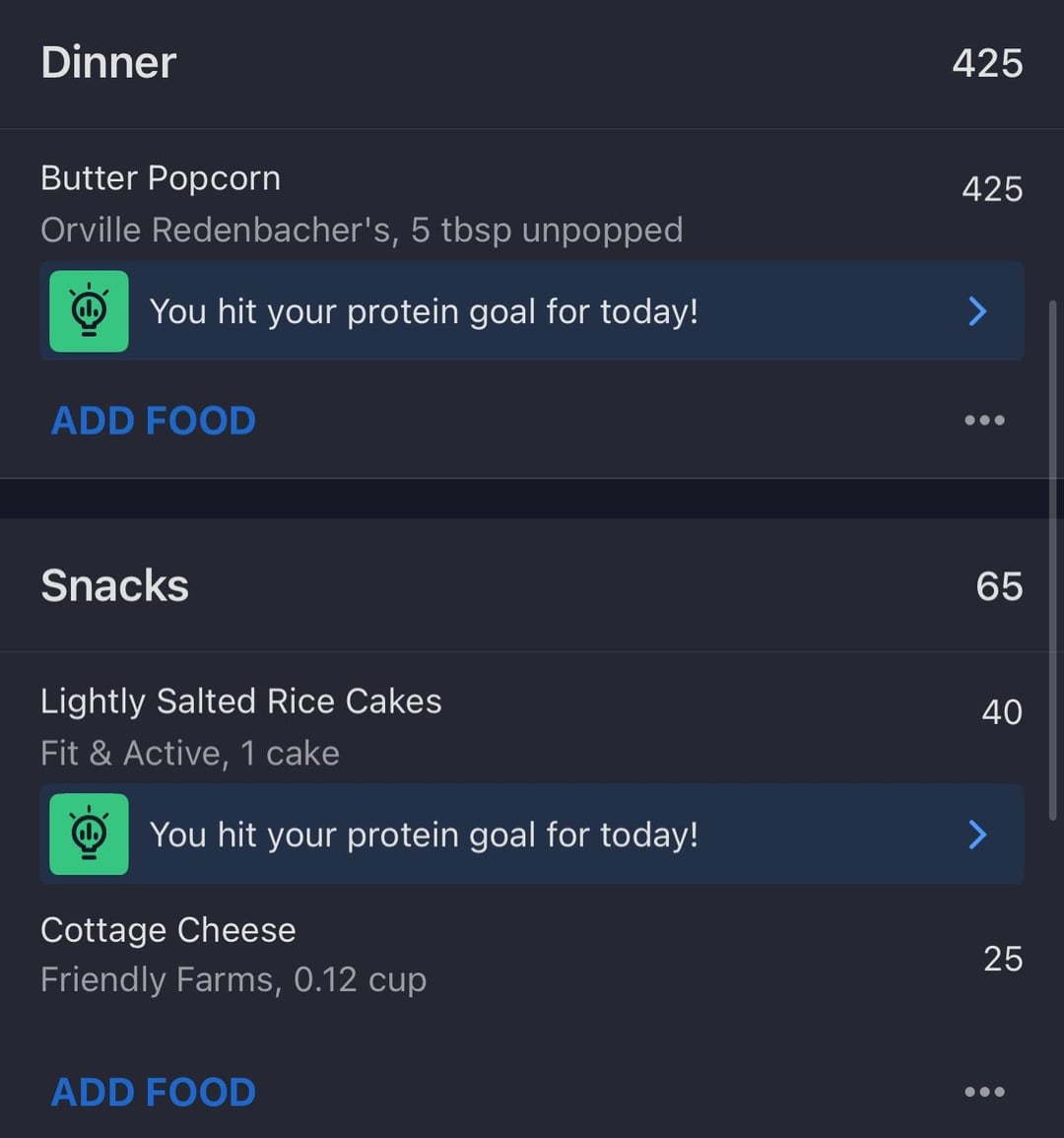This screenshot has height=1138, width=1064.
Task: Open the Lightly Salted Rice Cakes entry
Action: pyautogui.click(x=532, y=726)
